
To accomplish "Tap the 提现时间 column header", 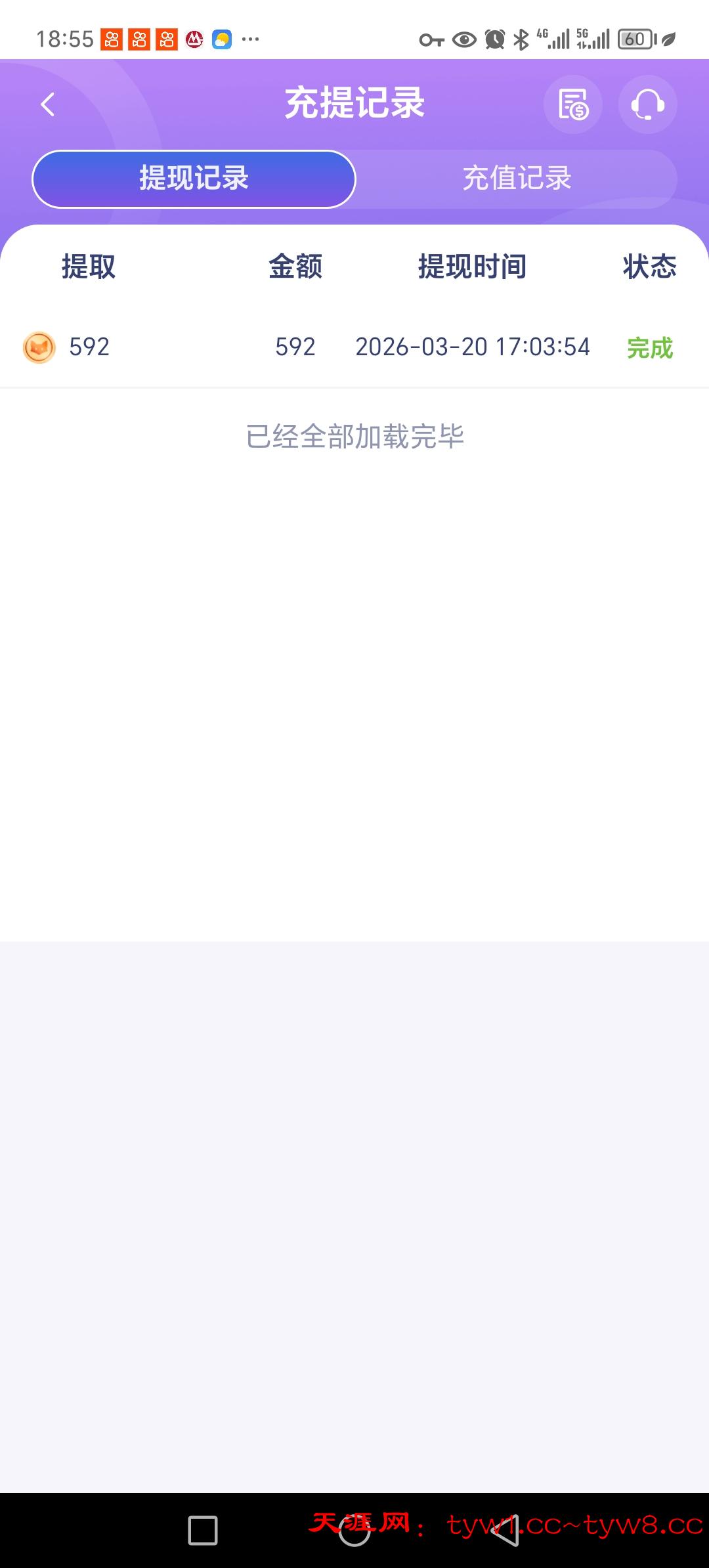I will pyautogui.click(x=472, y=267).
